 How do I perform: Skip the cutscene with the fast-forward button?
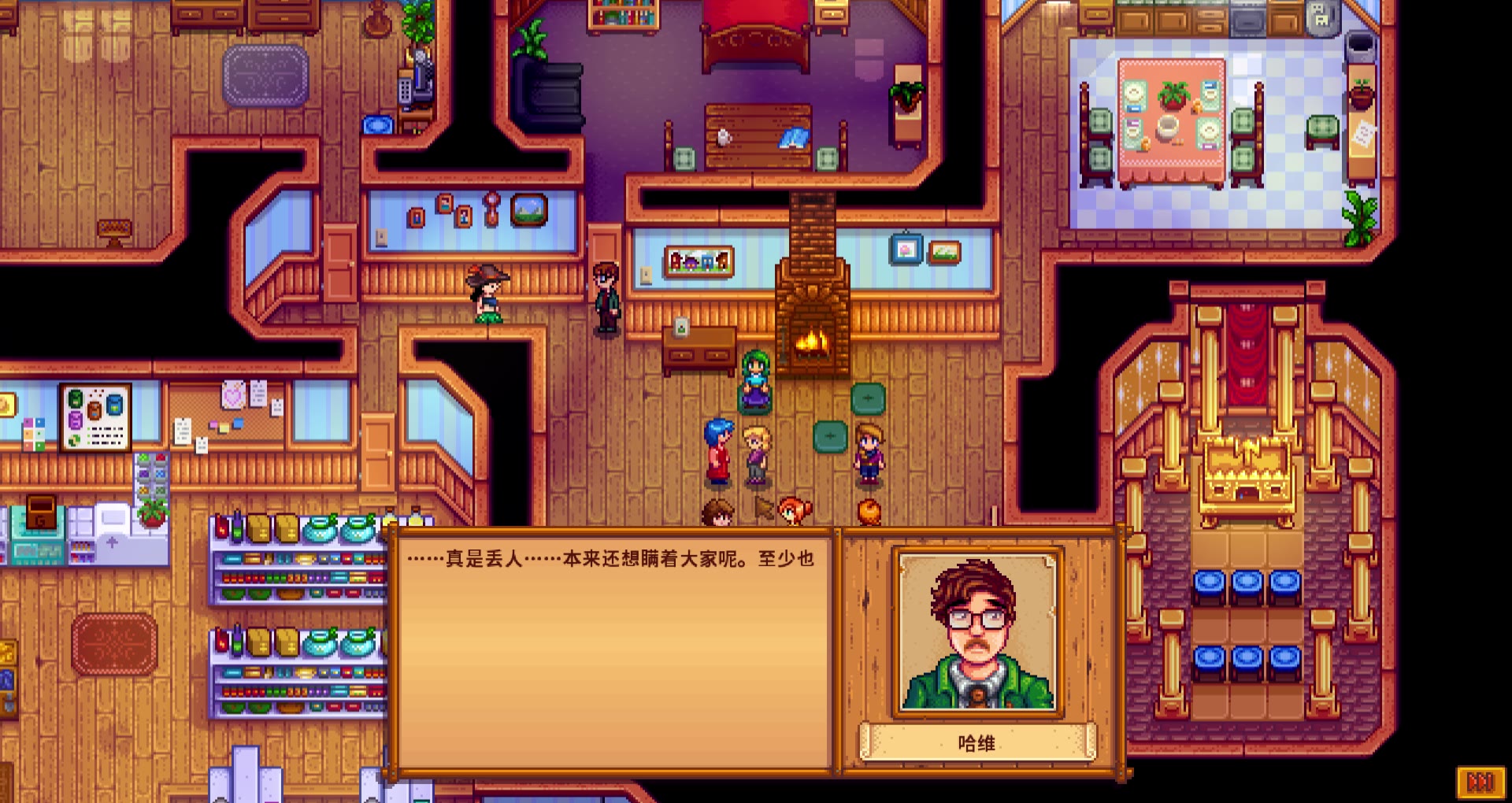click(x=1480, y=782)
